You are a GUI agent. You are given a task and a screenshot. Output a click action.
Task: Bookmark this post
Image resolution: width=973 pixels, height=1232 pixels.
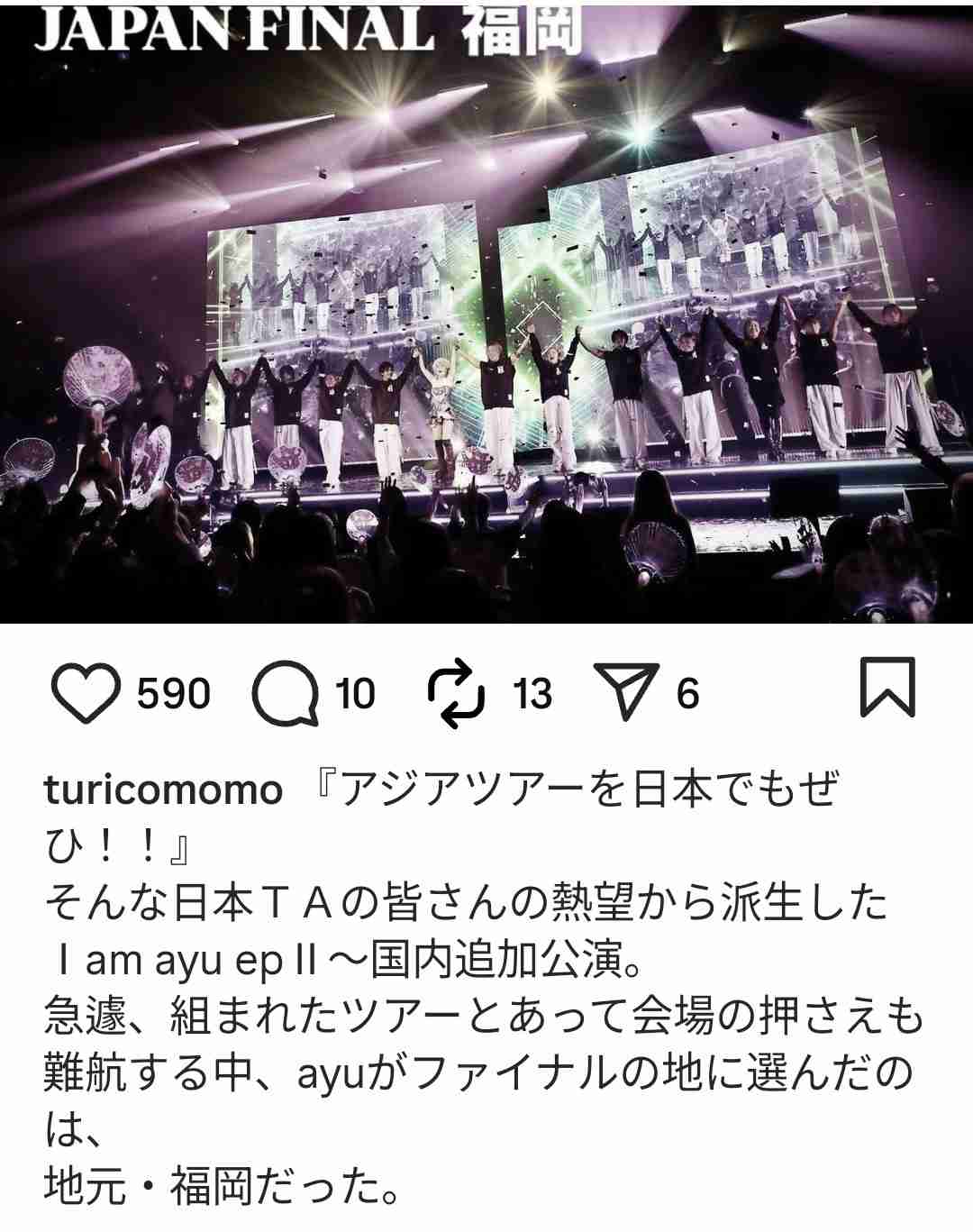coord(887,688)
